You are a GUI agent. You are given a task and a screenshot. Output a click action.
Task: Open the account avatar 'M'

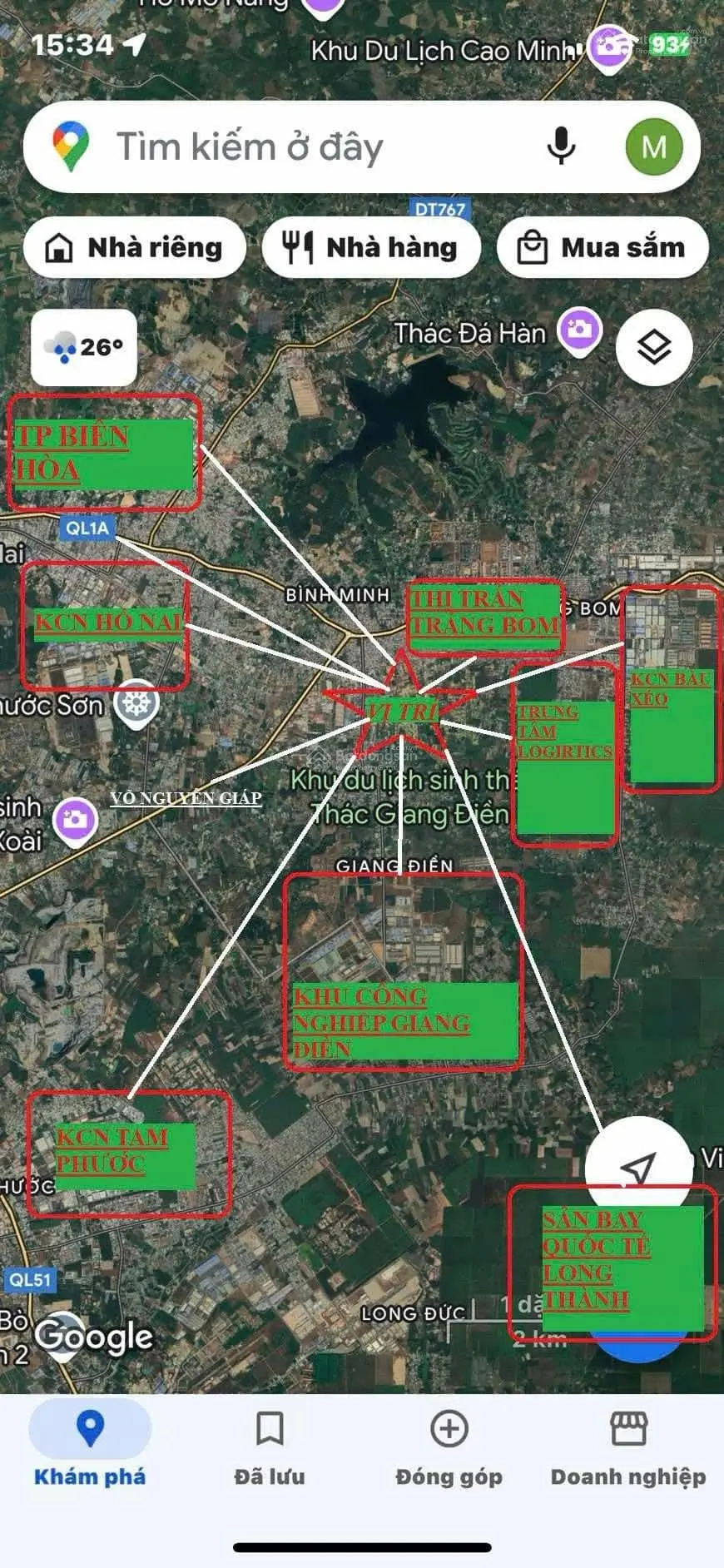[x=654, y=147]
